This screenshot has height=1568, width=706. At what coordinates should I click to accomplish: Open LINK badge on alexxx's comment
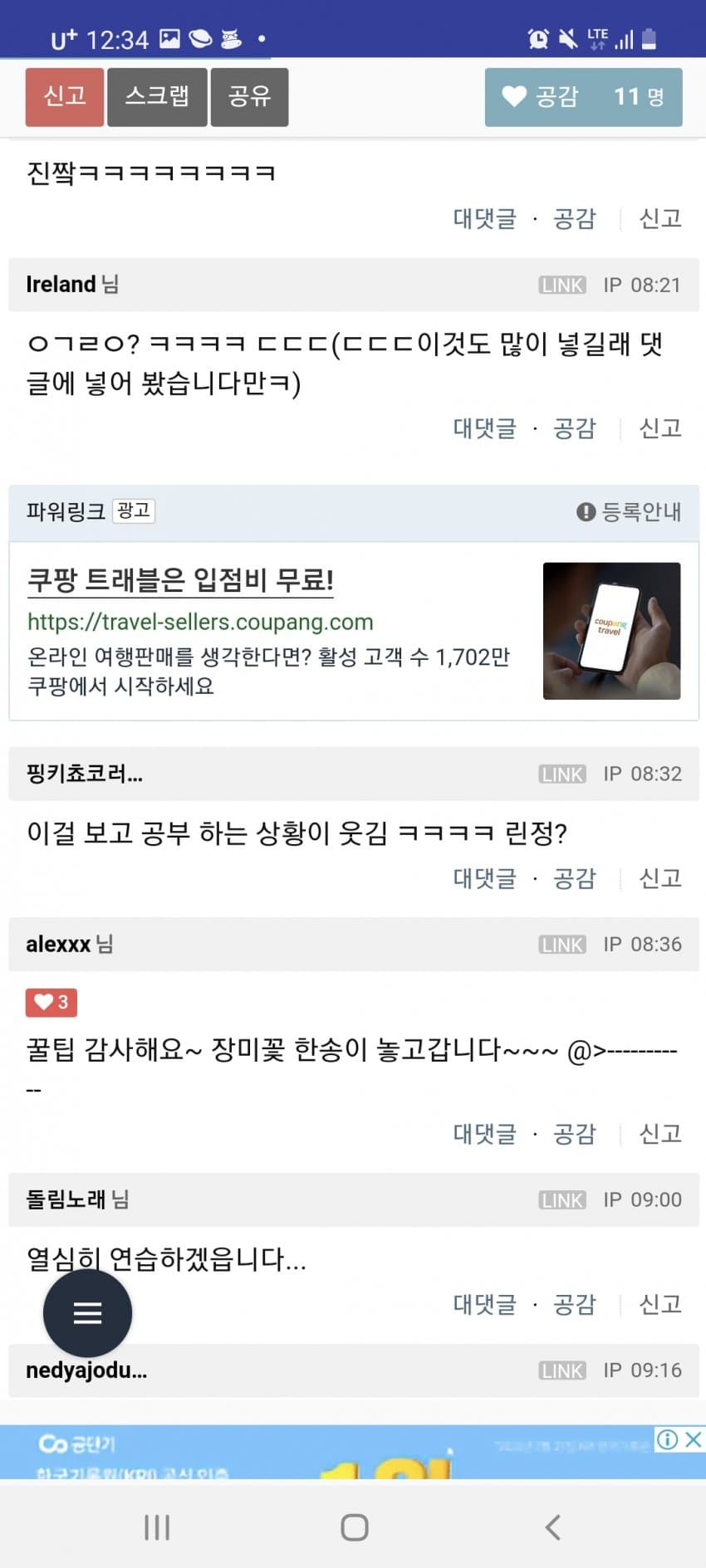click(x=562, y=945)
